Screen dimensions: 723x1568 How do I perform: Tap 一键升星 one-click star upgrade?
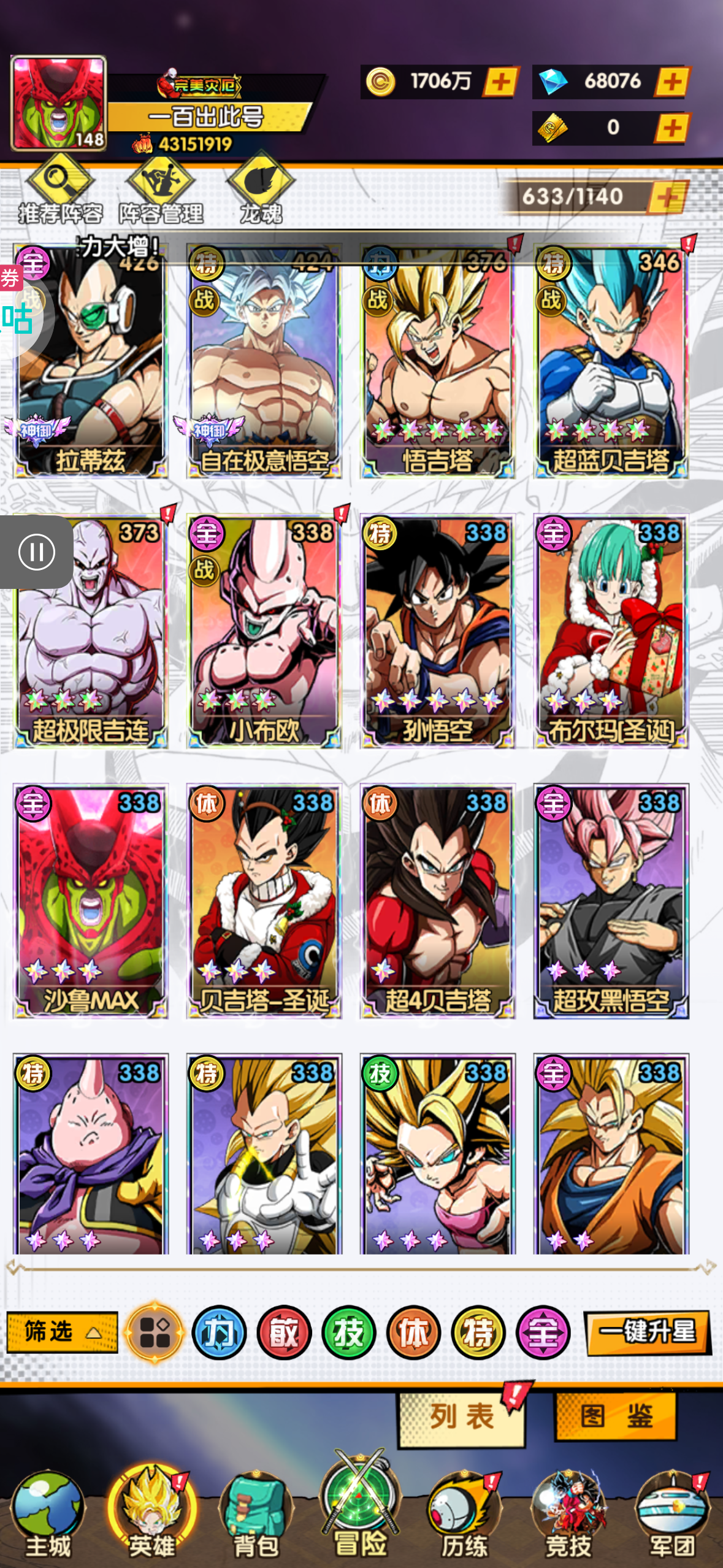click(648, 1332)
